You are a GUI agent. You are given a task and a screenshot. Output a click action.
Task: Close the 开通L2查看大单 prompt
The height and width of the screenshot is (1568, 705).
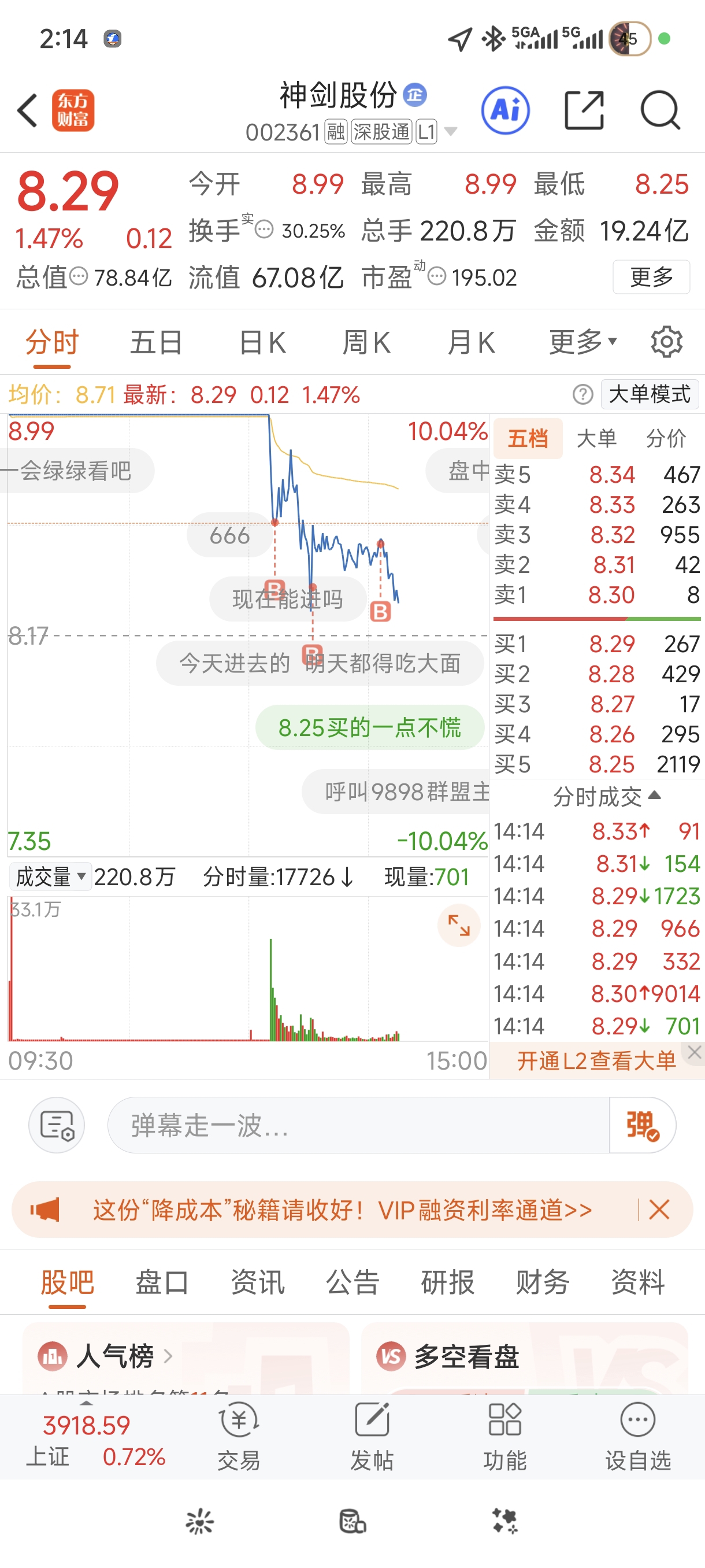coord(695,1052)
